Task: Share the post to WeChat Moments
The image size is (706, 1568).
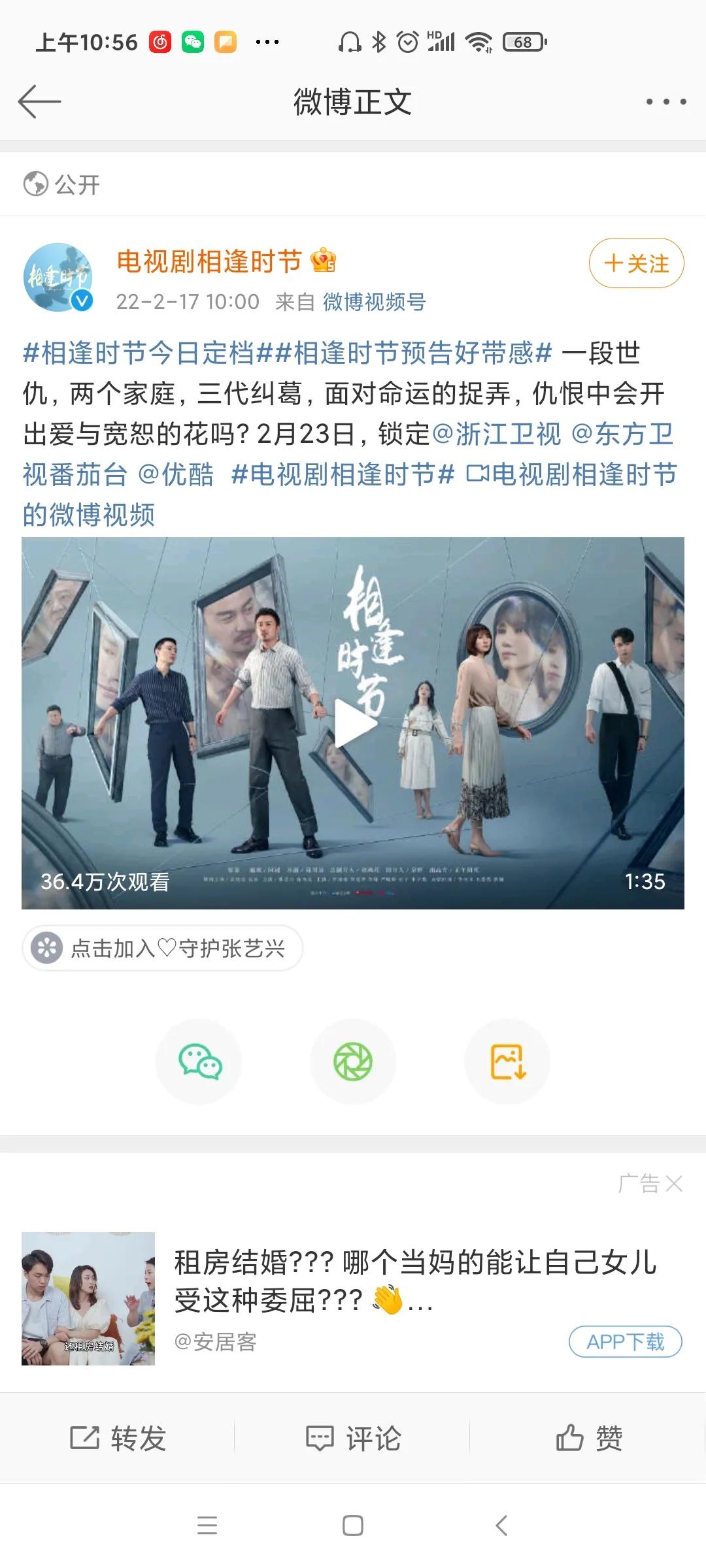Action: coord(353,1062)
